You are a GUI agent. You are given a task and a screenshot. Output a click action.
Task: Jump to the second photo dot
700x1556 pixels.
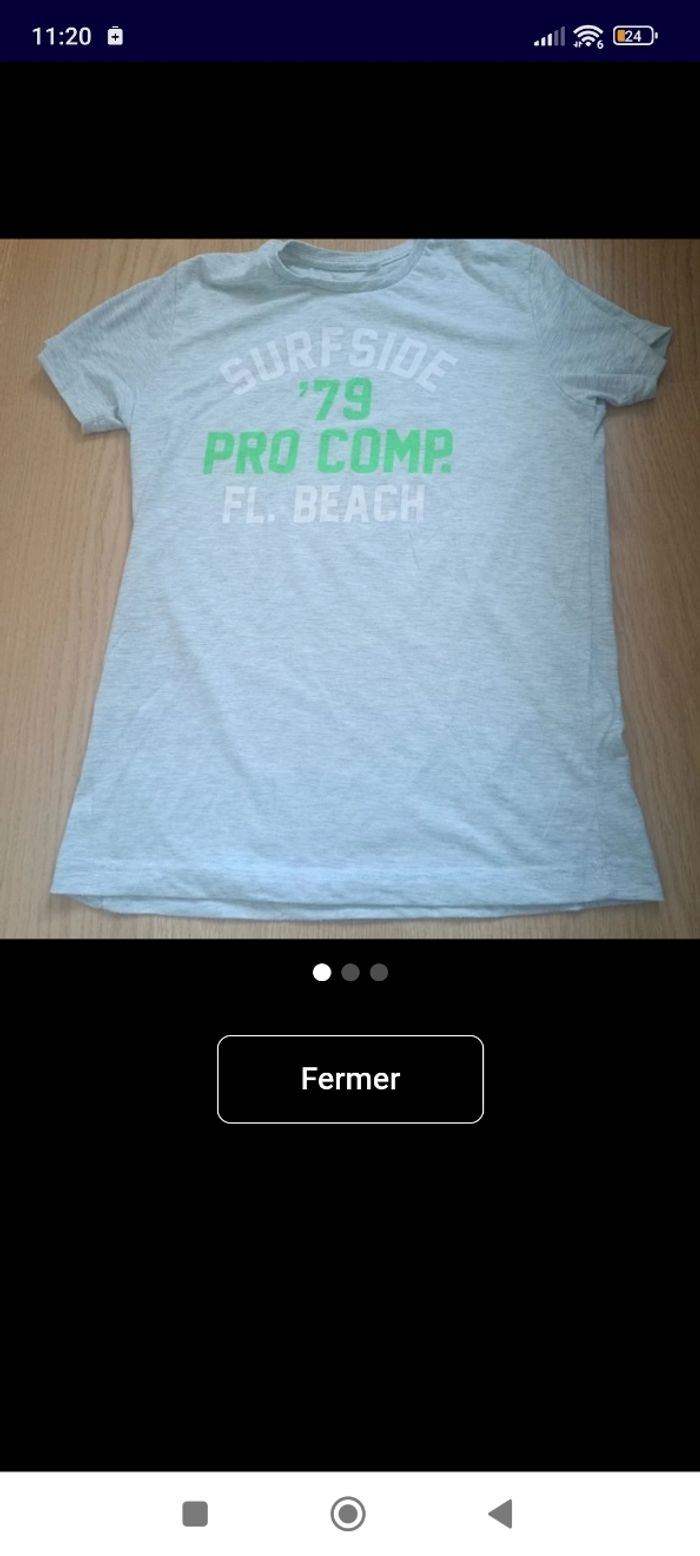coord(350,972)
